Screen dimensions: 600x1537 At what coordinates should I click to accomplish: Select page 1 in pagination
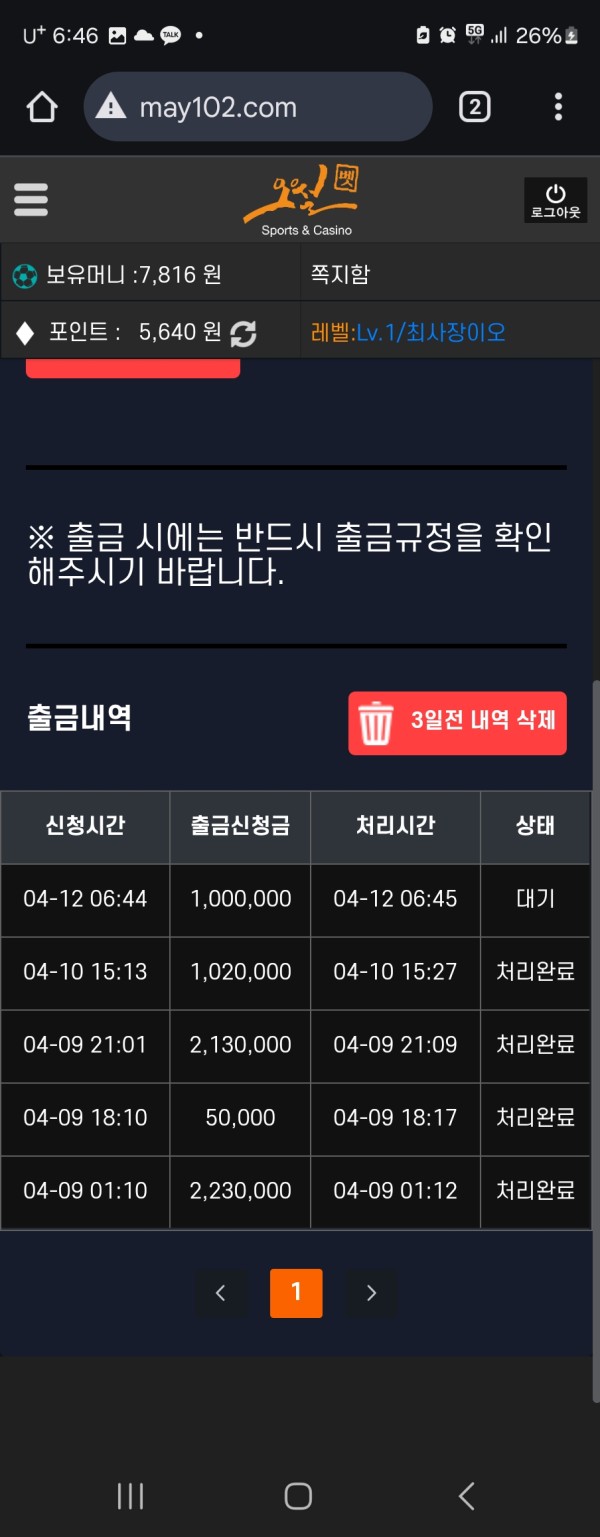(296, 1293)
